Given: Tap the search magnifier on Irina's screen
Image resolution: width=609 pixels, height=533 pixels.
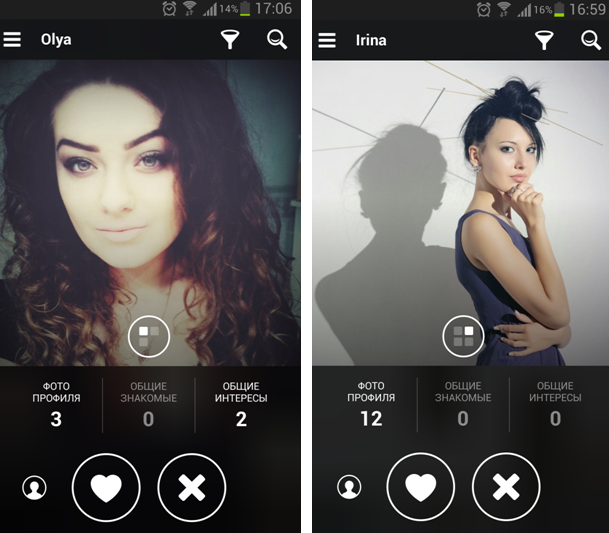Looking at the screenshot, I should pos(591,40).
